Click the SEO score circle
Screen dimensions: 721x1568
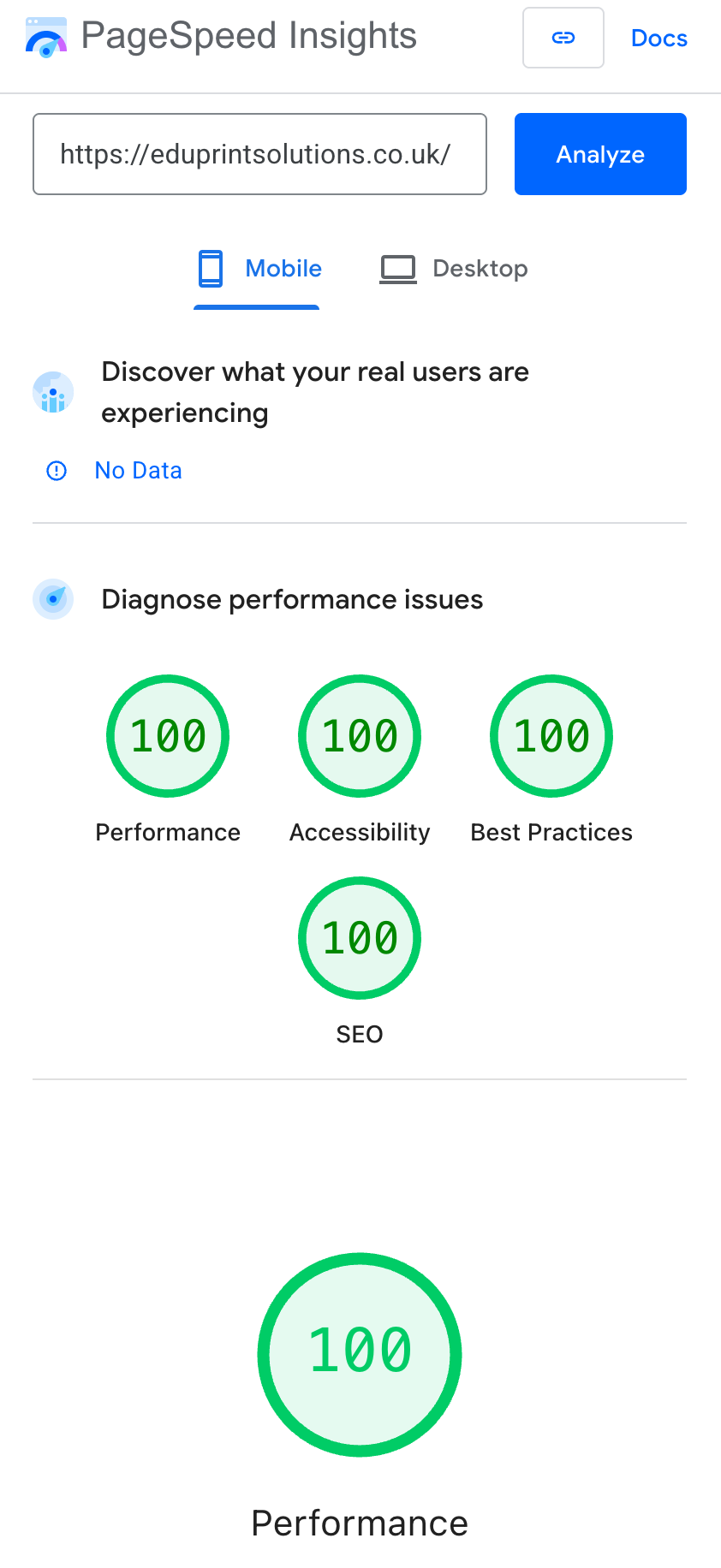tap(359, 937)
